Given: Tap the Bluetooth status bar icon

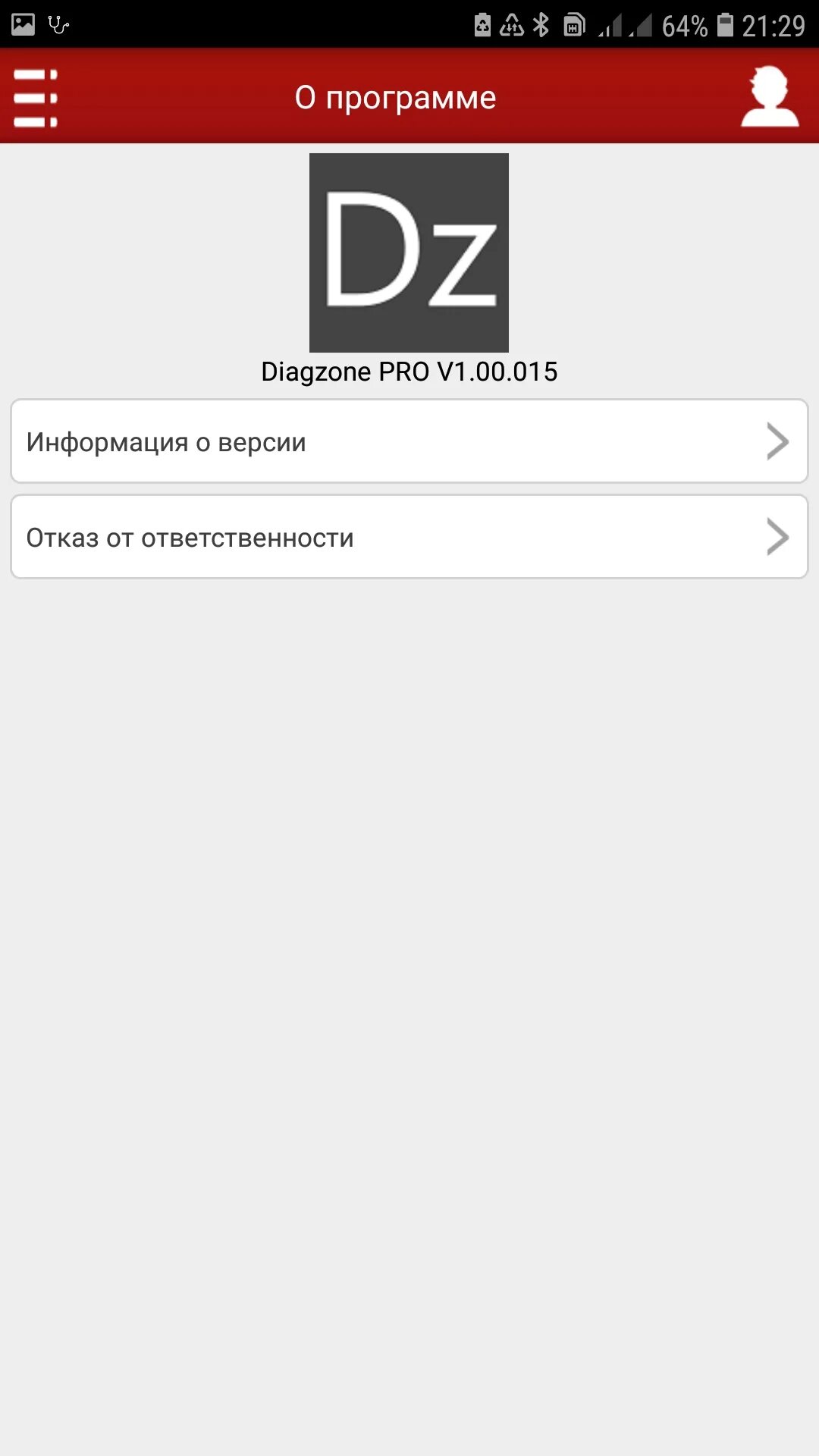Looking at the screenshot, I should click(543, 25).
